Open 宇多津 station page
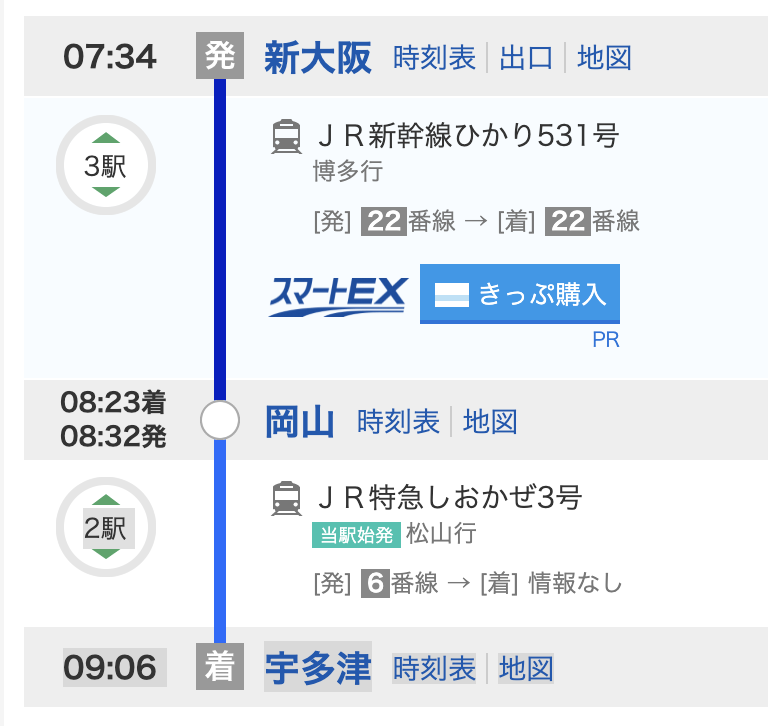Screen dimensions: 768x726 (317, 668)
